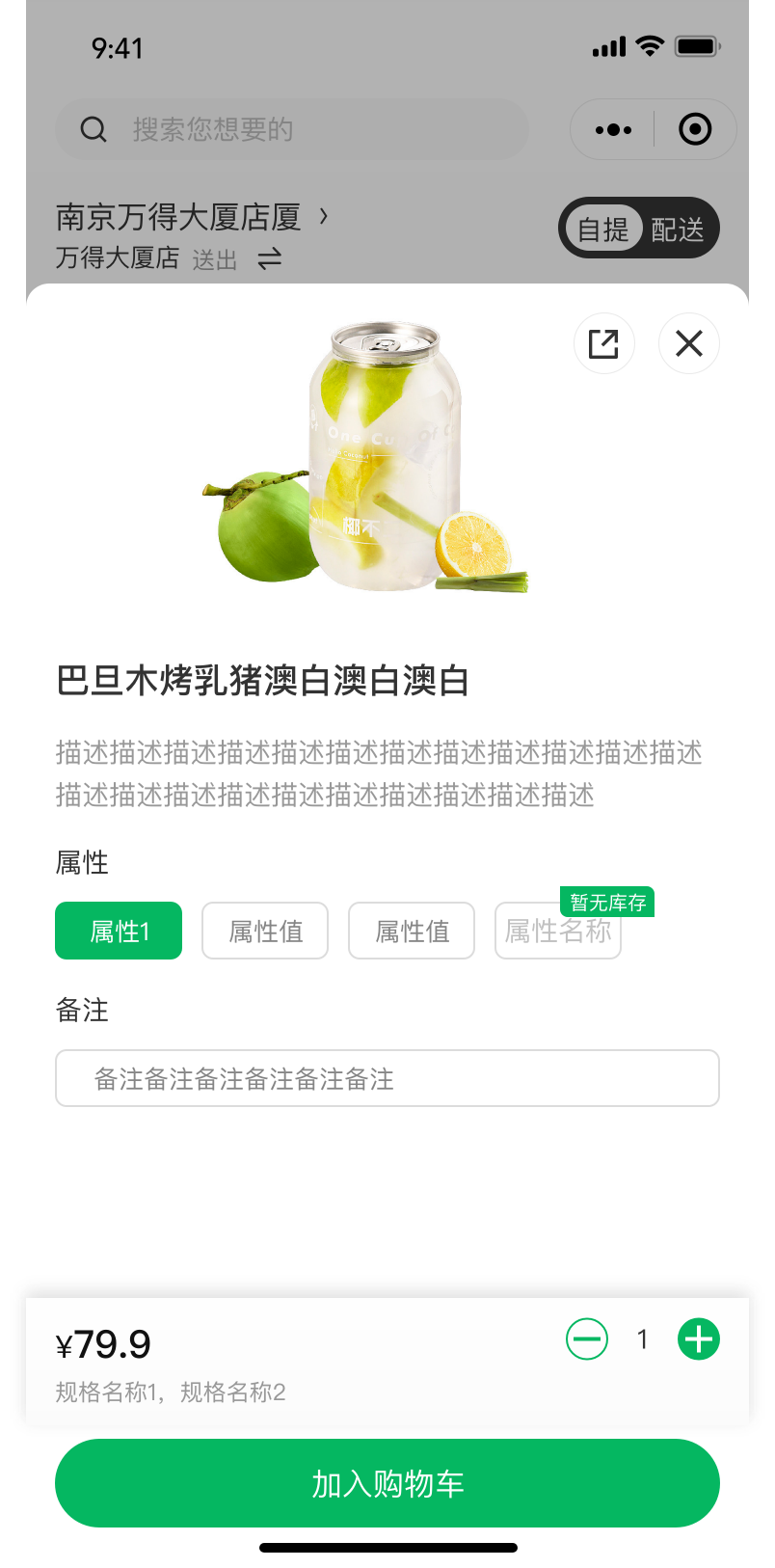Image resolution: width=775 pixels, height=1568 pixels.
Task: Switch to 自提 pickup mode
Action: point(603,230)
